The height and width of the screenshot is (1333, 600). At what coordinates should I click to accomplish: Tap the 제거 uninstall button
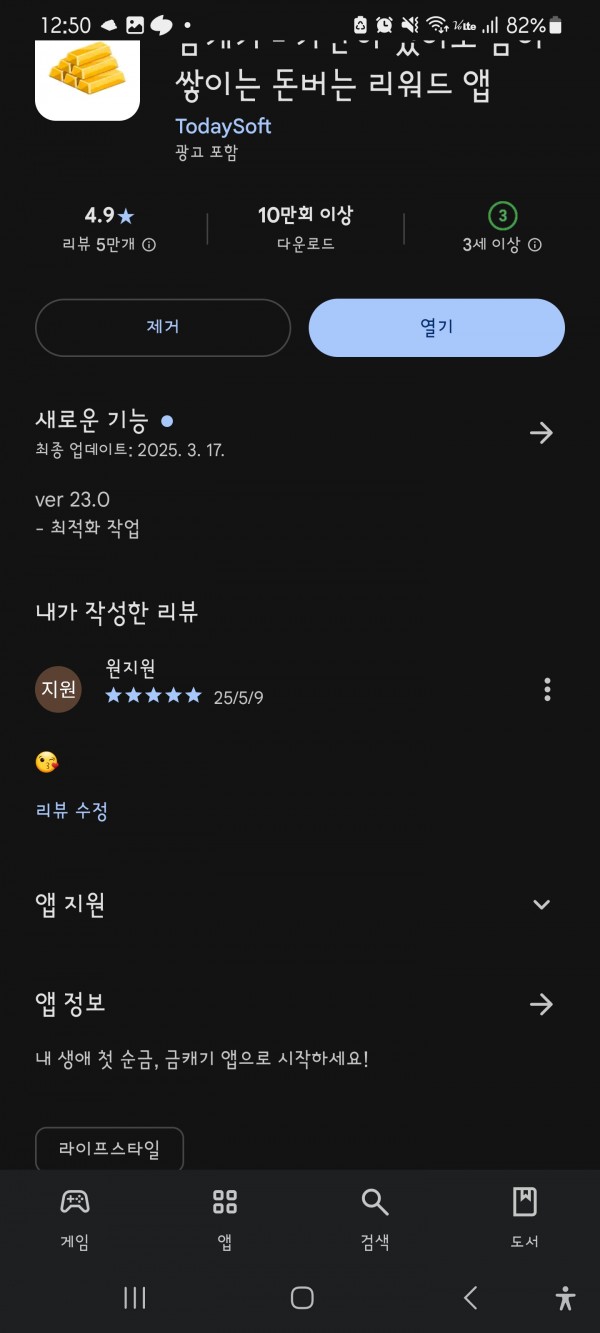163,327
